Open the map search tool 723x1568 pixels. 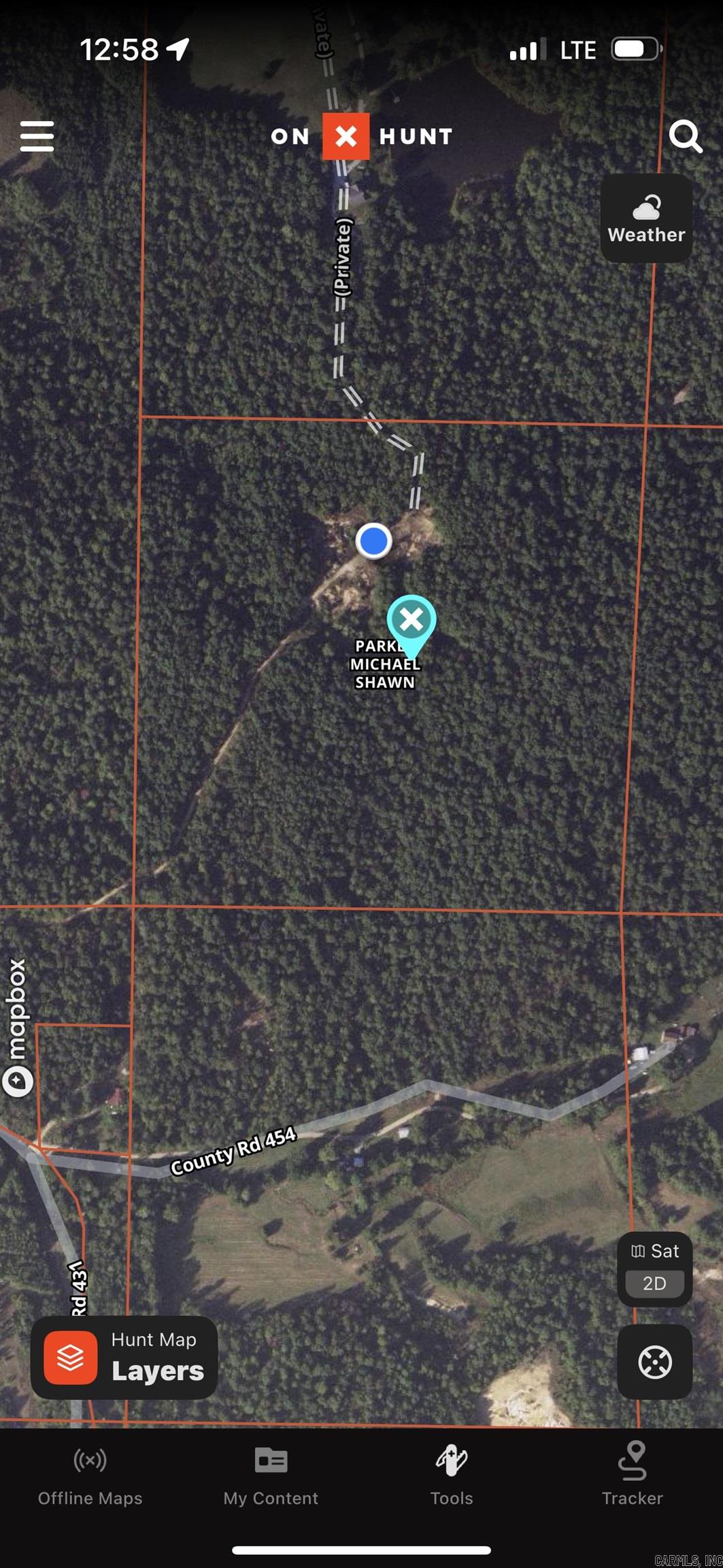pos(687,135)
